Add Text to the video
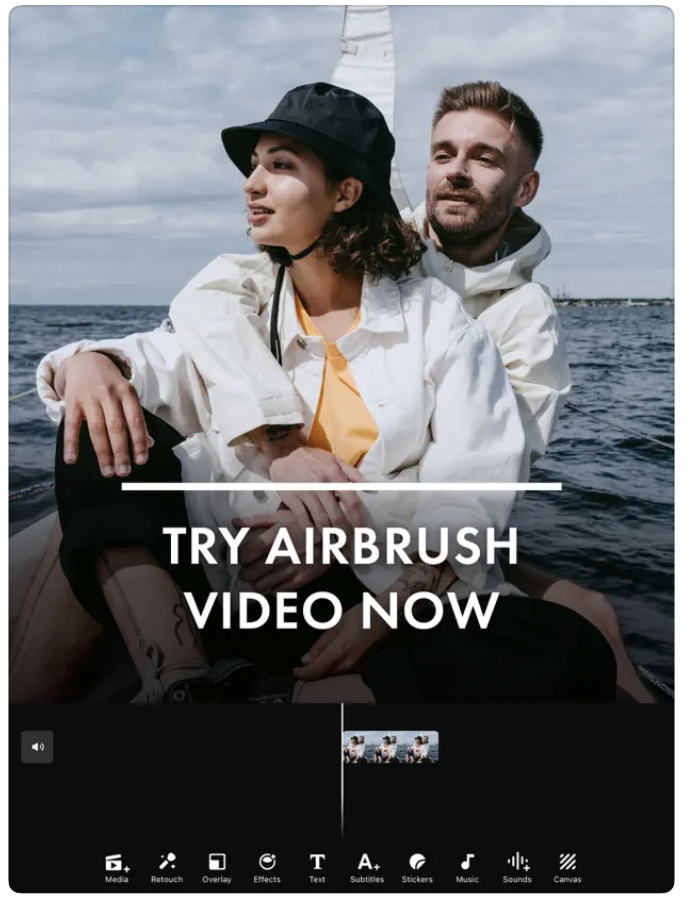This screenshot has width=692, height=910. coord(317,866)
